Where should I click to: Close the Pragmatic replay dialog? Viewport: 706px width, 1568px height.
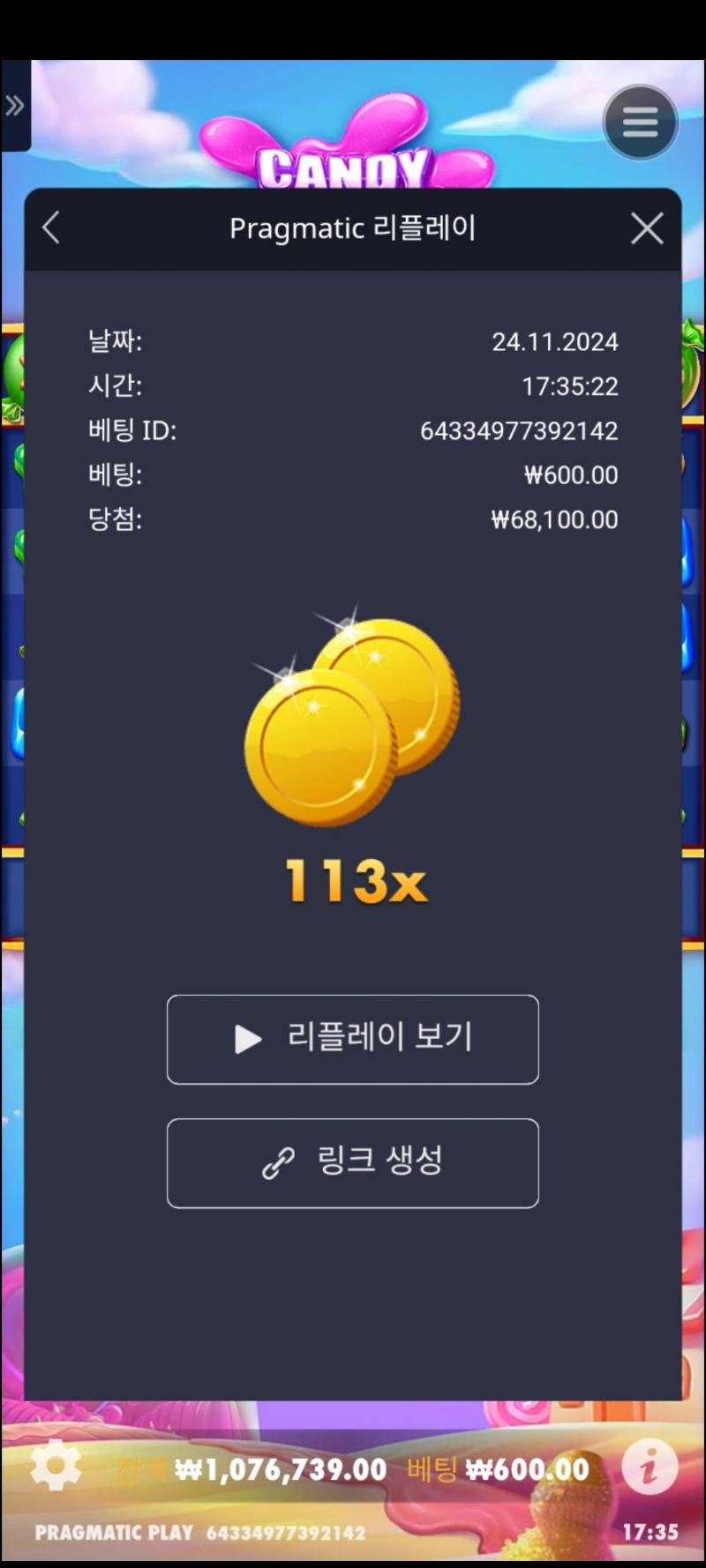tap(647, 228)
